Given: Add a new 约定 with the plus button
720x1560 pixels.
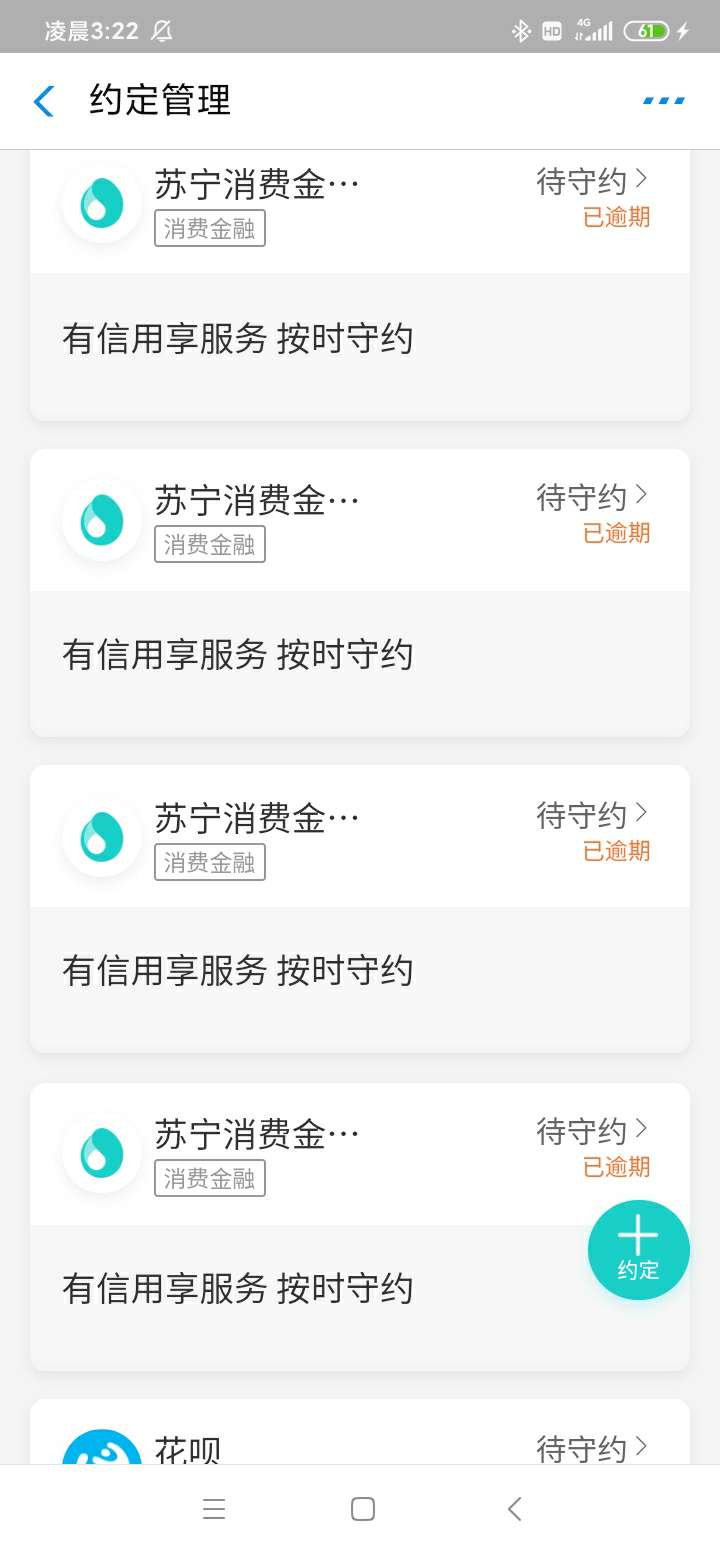Looking at the screenshot, I should point(638,1250).
